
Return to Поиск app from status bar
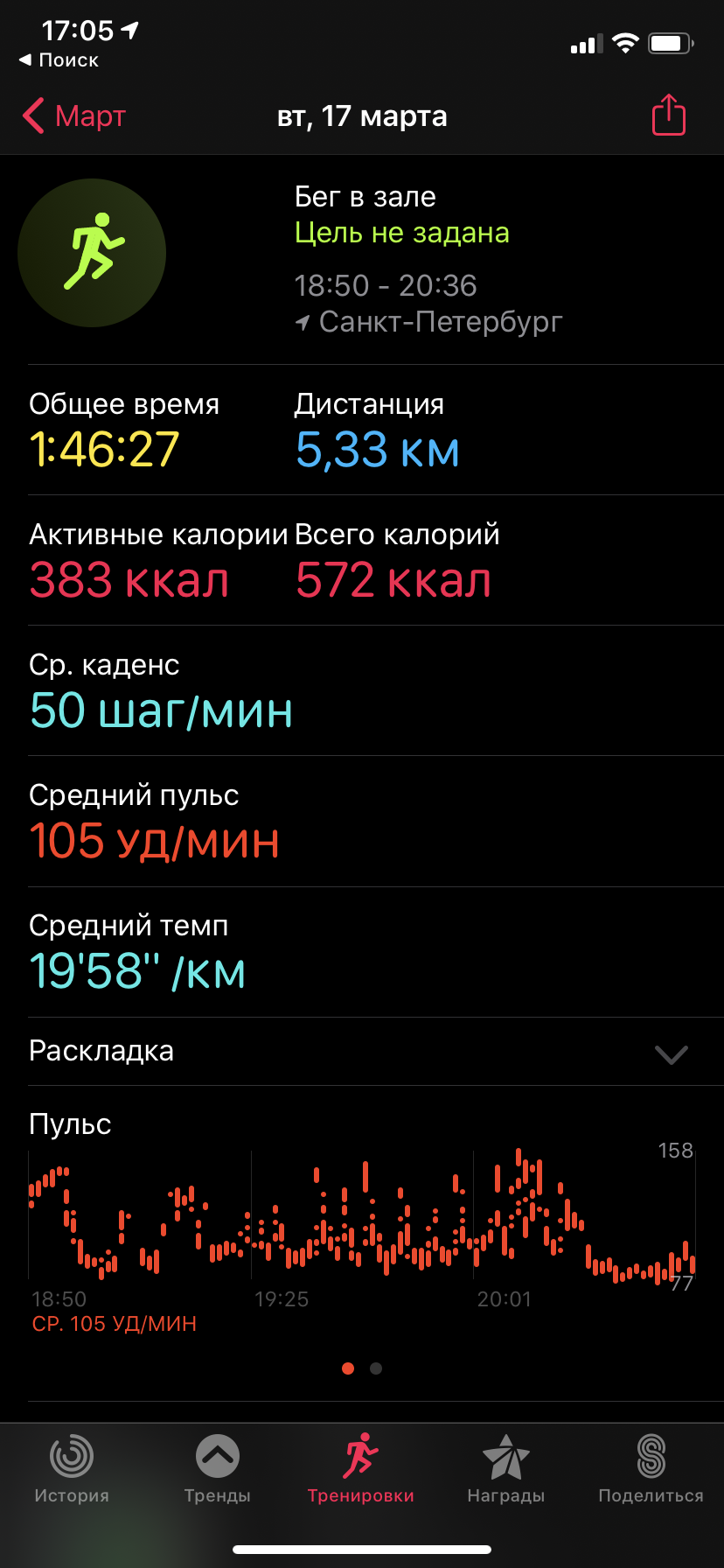point(59,60)
